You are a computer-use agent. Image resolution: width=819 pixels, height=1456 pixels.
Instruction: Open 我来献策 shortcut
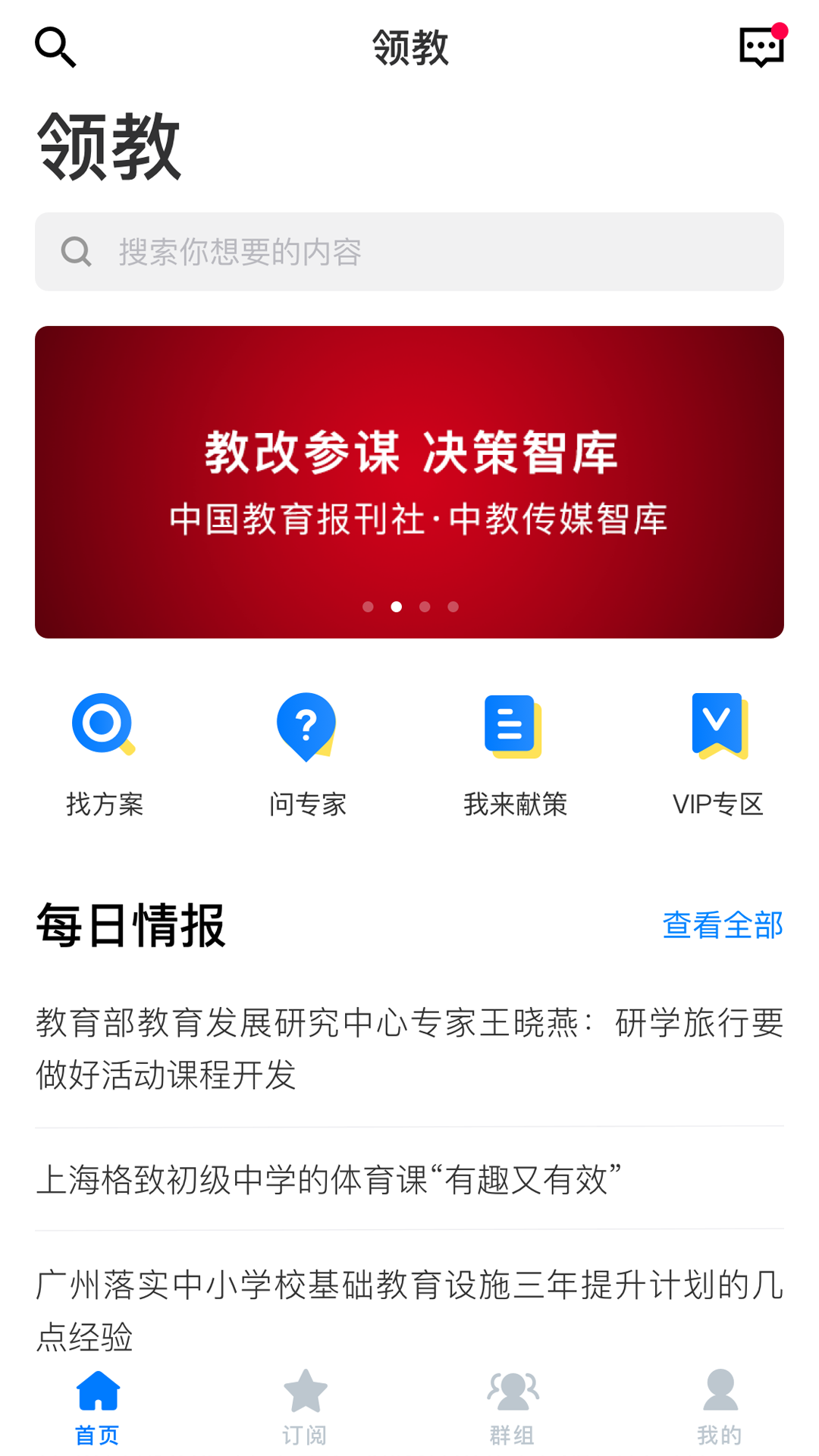pos(514,755)
